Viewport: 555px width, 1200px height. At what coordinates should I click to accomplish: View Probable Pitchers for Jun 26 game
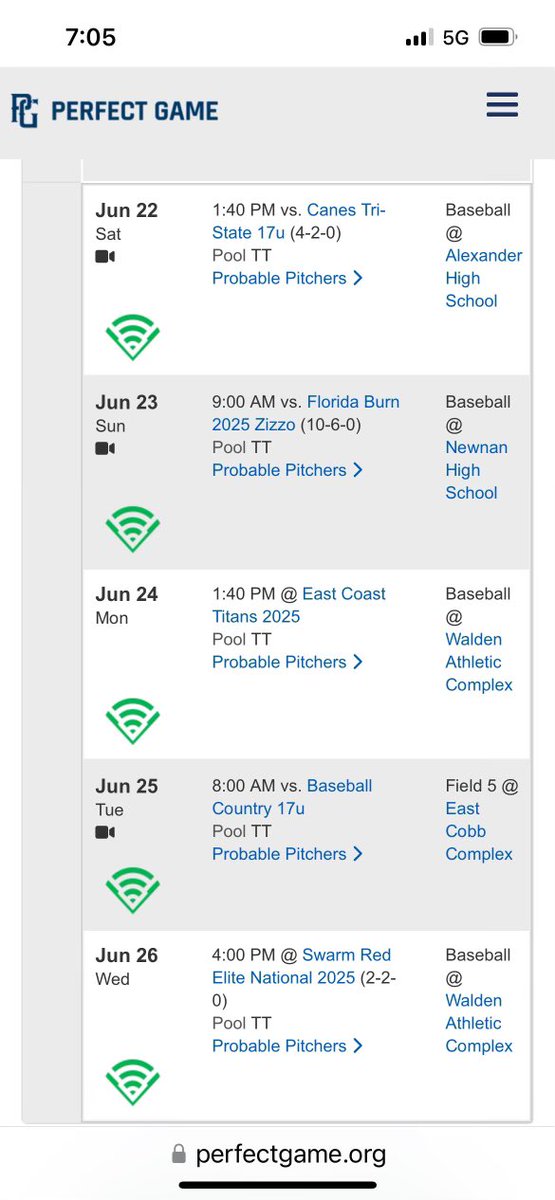[287, 1046]
